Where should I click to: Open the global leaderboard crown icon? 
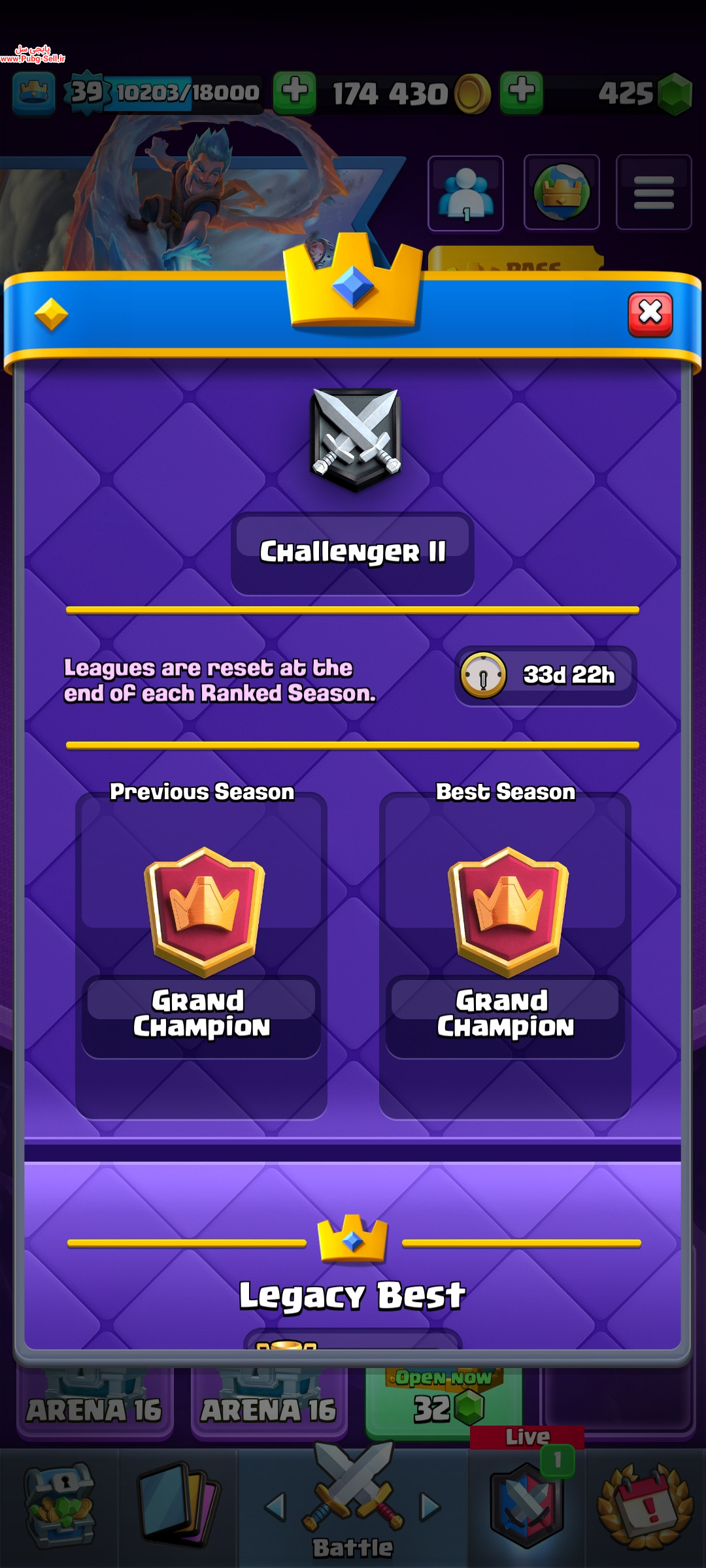pyautogui.click(x=562, y=192)
